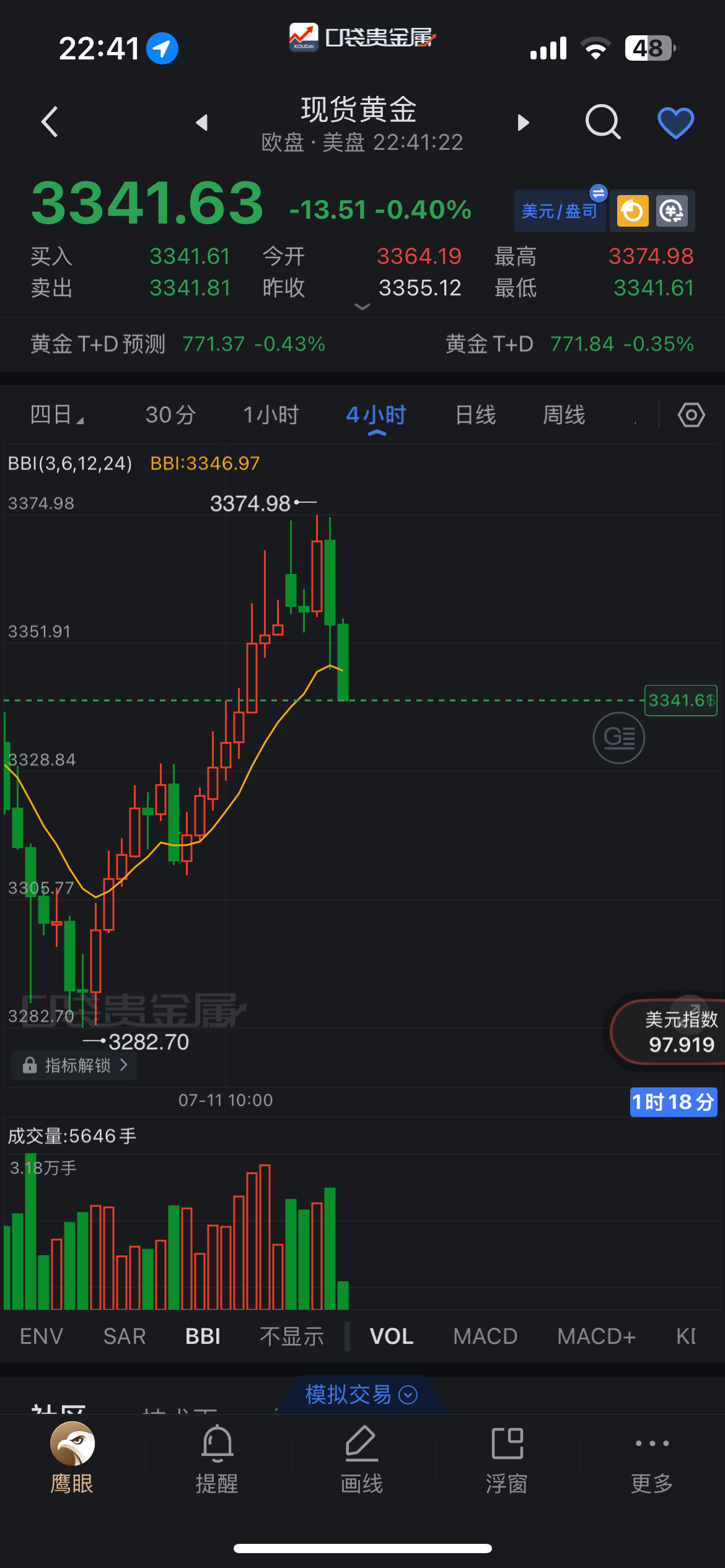Open the 四日 timeframe dropdown
This screenshot has width=725, height=1568.
[56, 414]
